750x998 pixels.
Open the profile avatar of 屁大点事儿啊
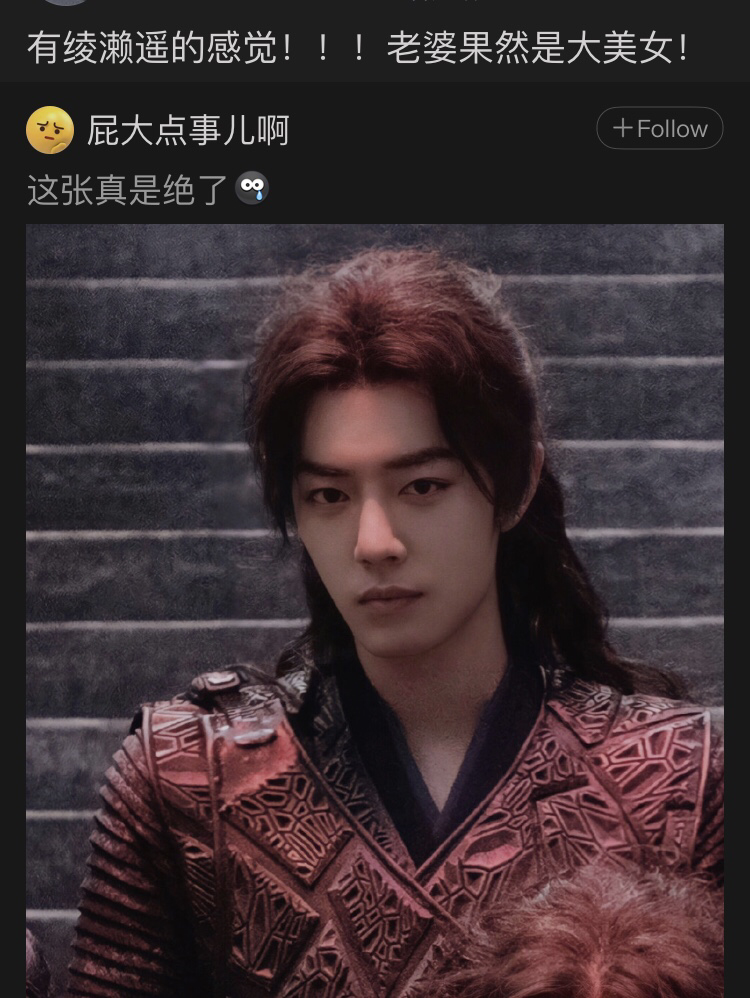pos(50,130)
